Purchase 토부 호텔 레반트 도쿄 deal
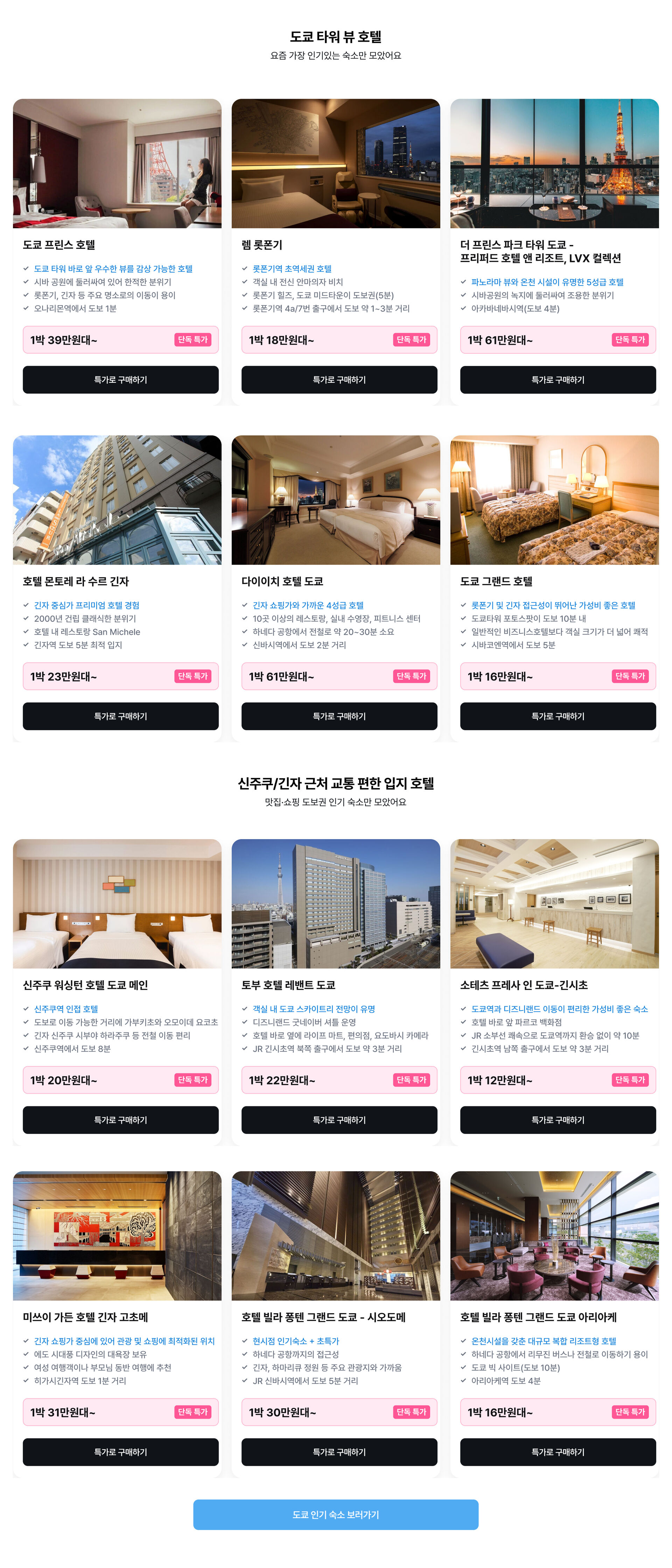 click(339, 1119)
